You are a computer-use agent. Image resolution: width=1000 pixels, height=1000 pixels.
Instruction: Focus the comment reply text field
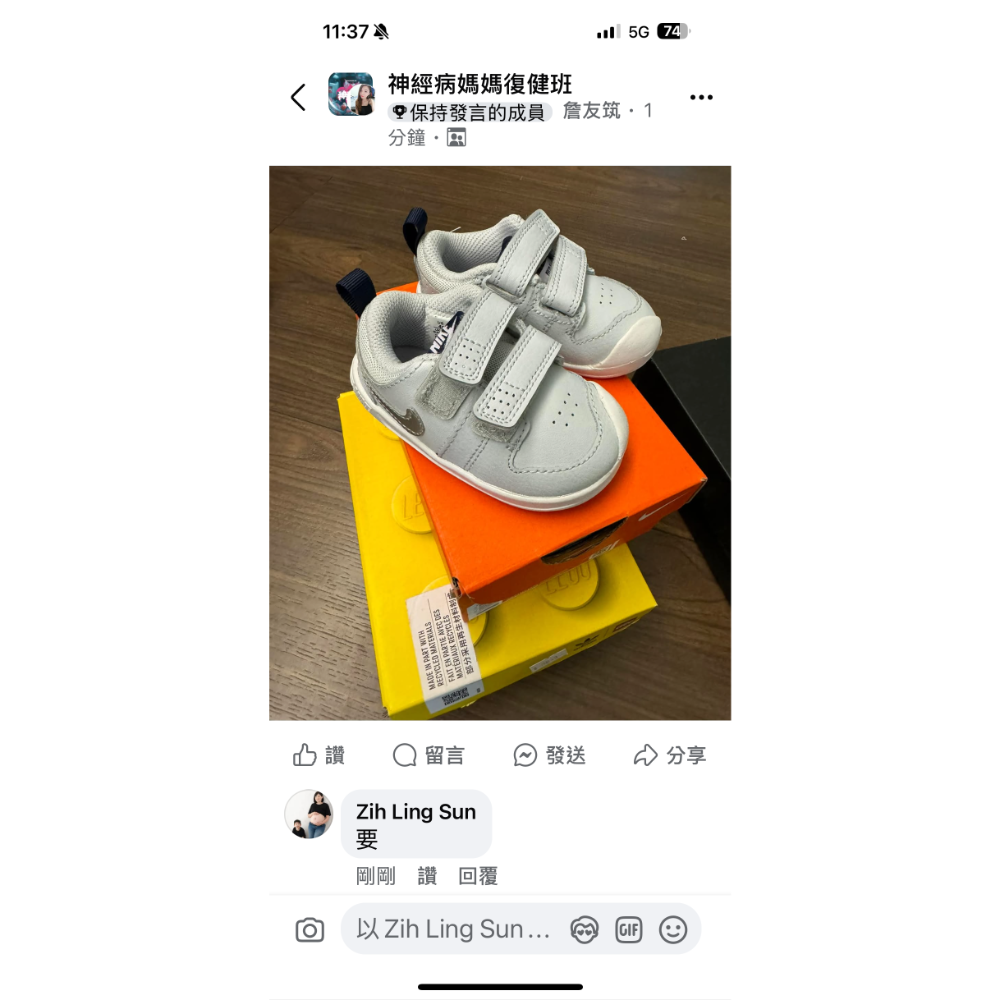[455, 929]
